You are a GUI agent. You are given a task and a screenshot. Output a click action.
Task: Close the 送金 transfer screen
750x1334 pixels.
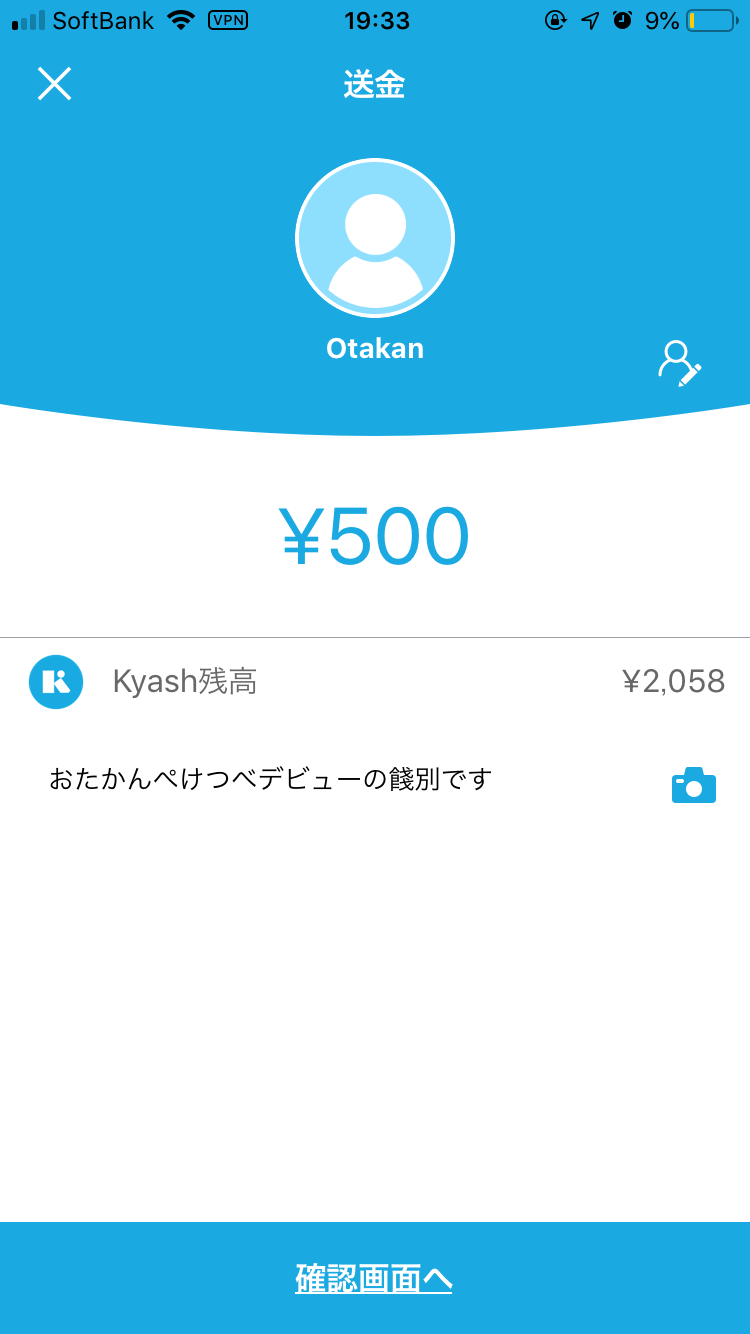pos(54,84)
